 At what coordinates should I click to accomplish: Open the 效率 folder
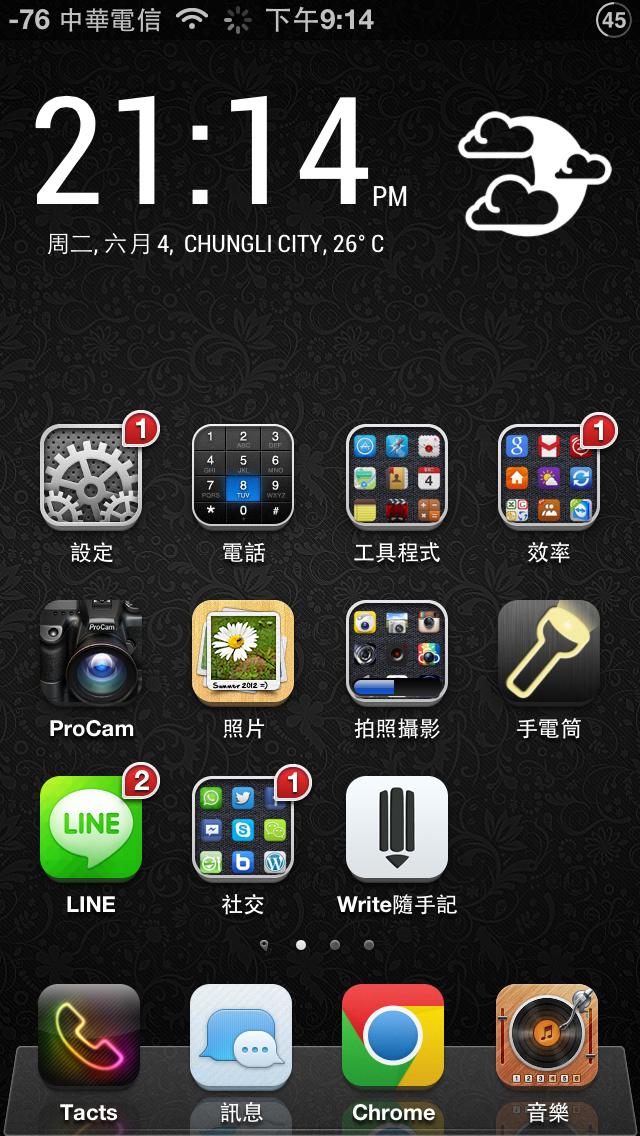tap(548, 476)
